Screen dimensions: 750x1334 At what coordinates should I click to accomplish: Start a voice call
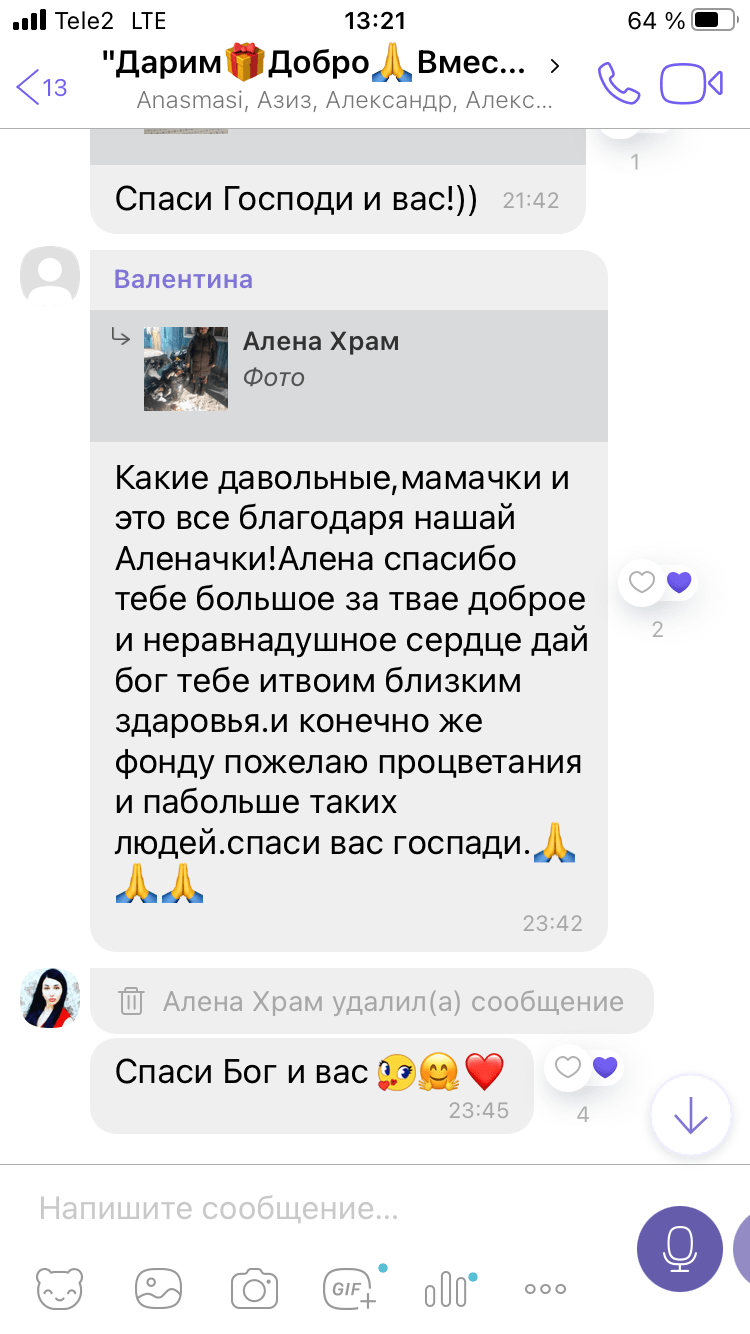(619, 84)
